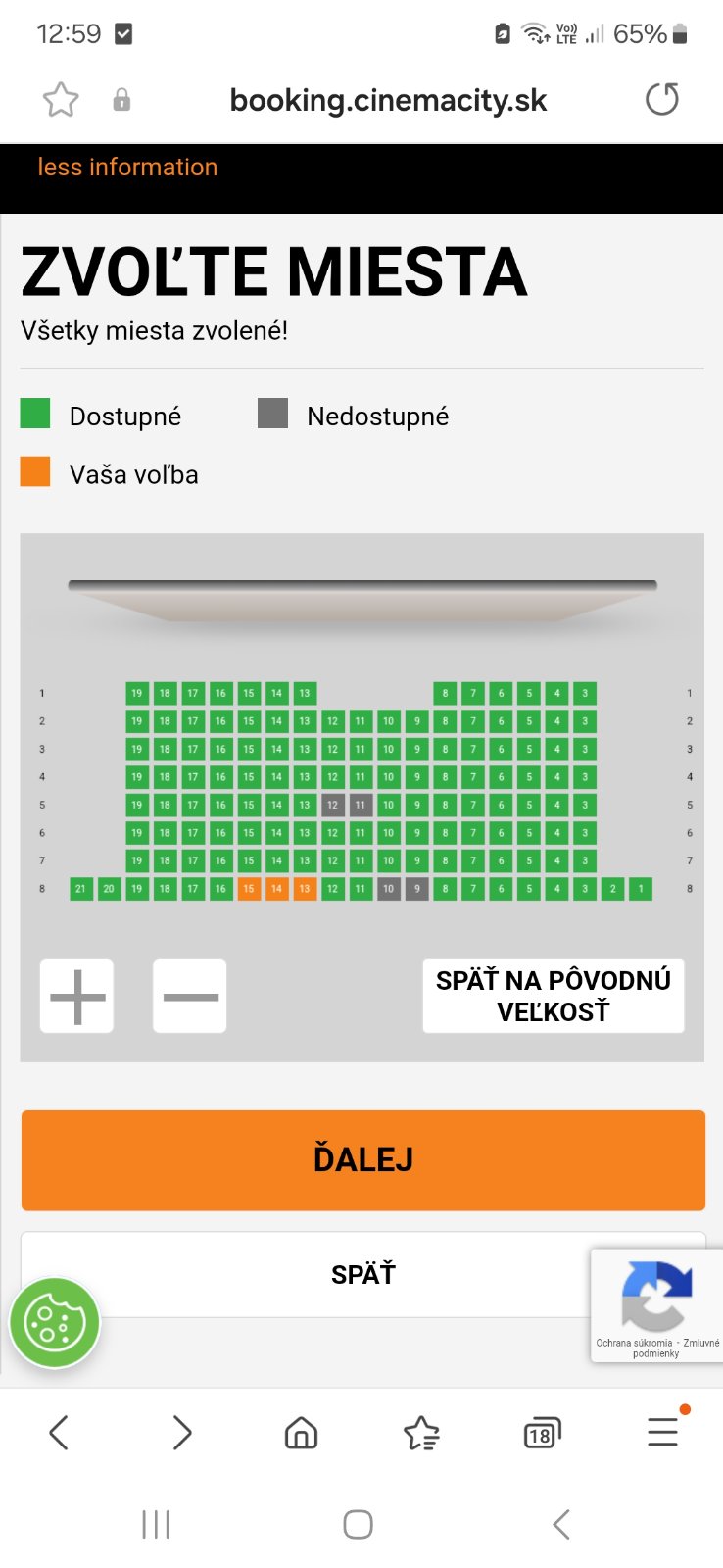Open the 18 open tabs view
This screenshot has width=723, height=1568.
tap(542, 1433)
